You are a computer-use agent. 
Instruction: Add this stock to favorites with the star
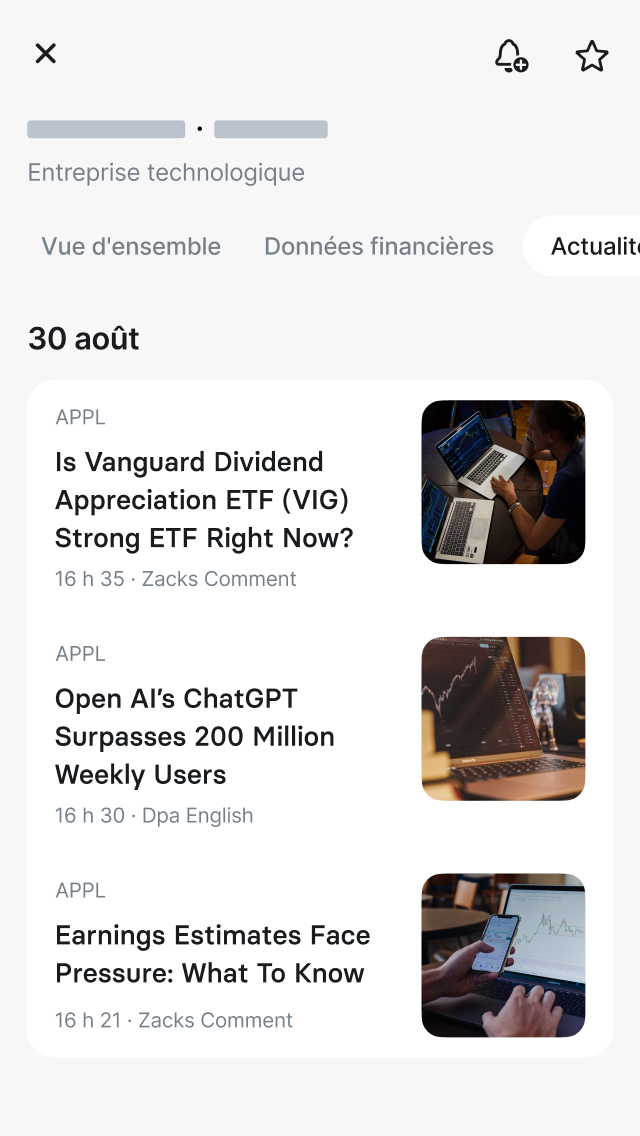(592, 56)
